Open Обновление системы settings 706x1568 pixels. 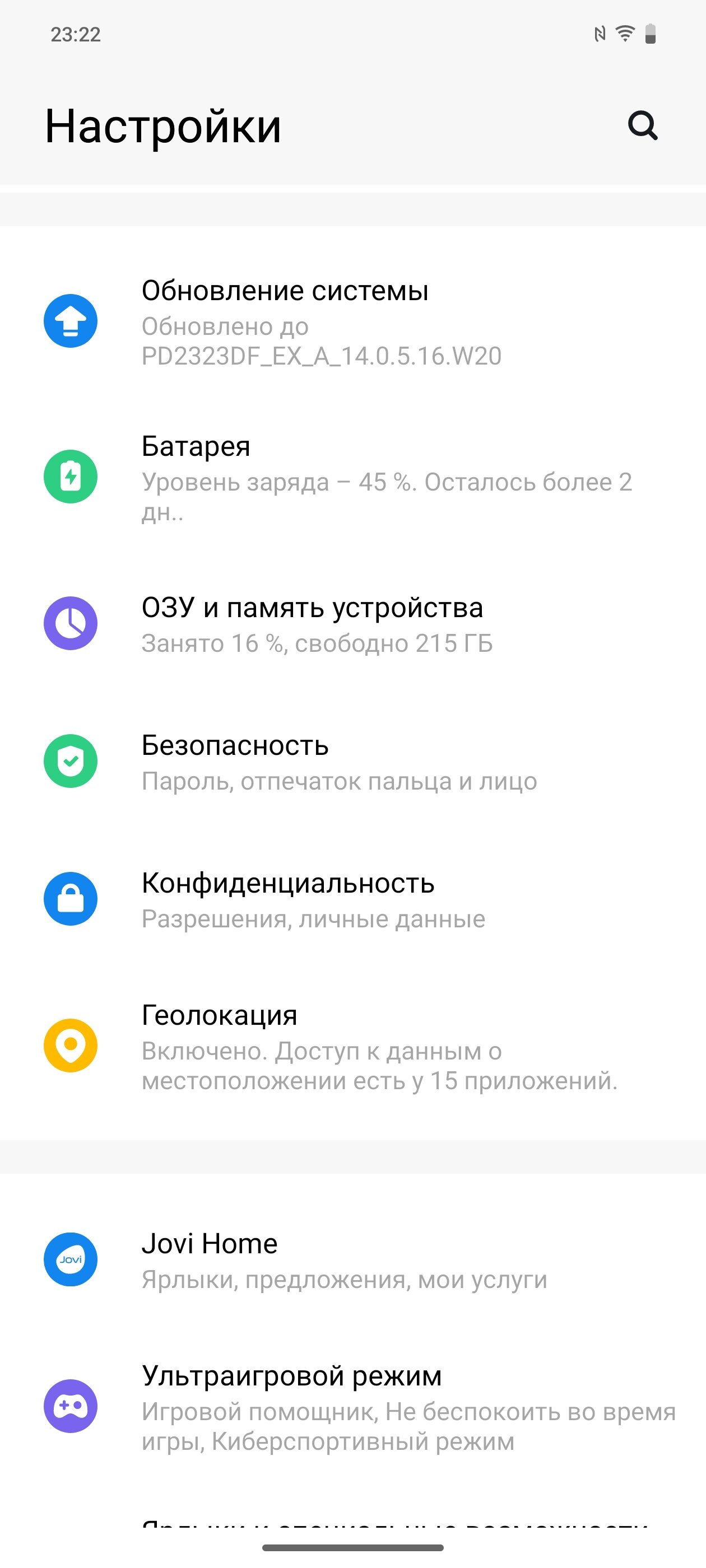352,322
